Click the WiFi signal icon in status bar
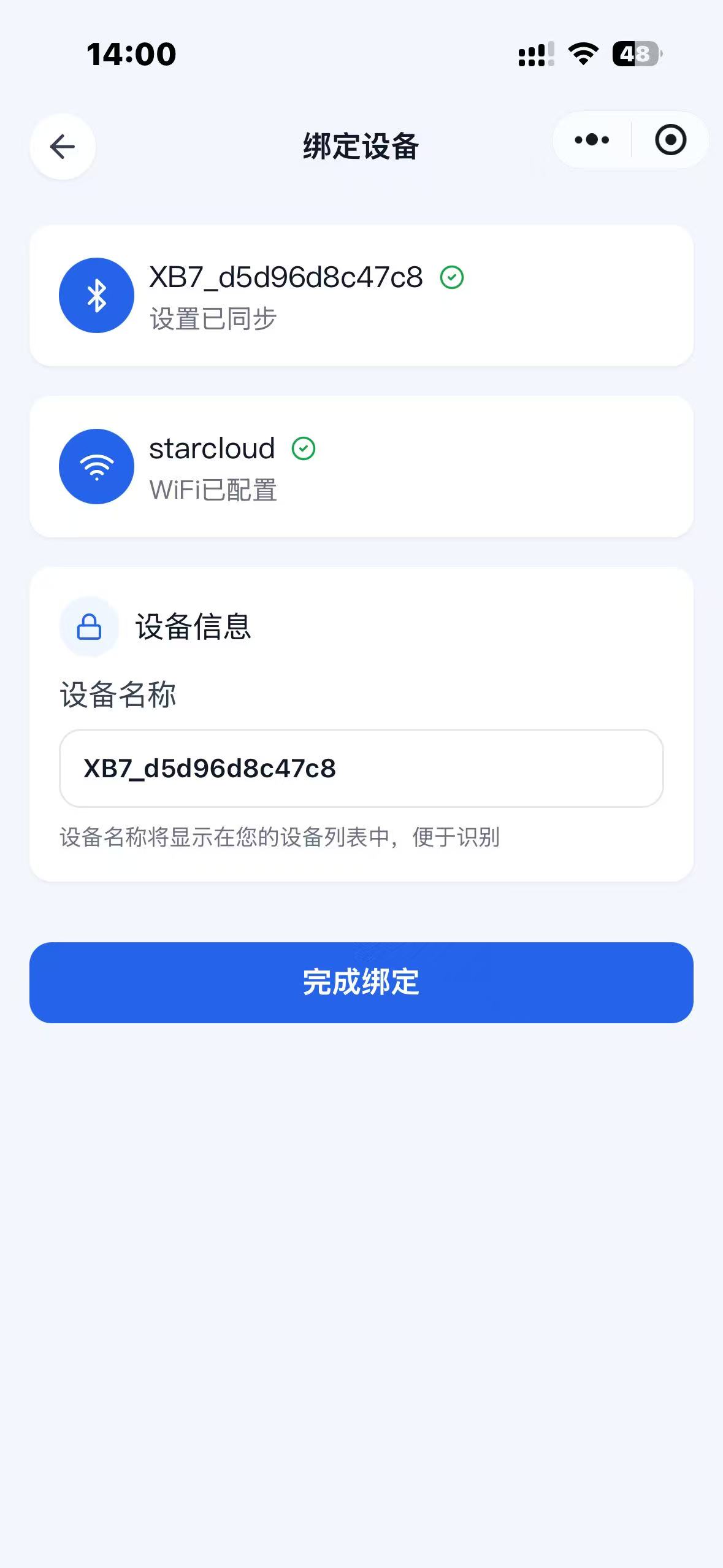 click(580, 54)
